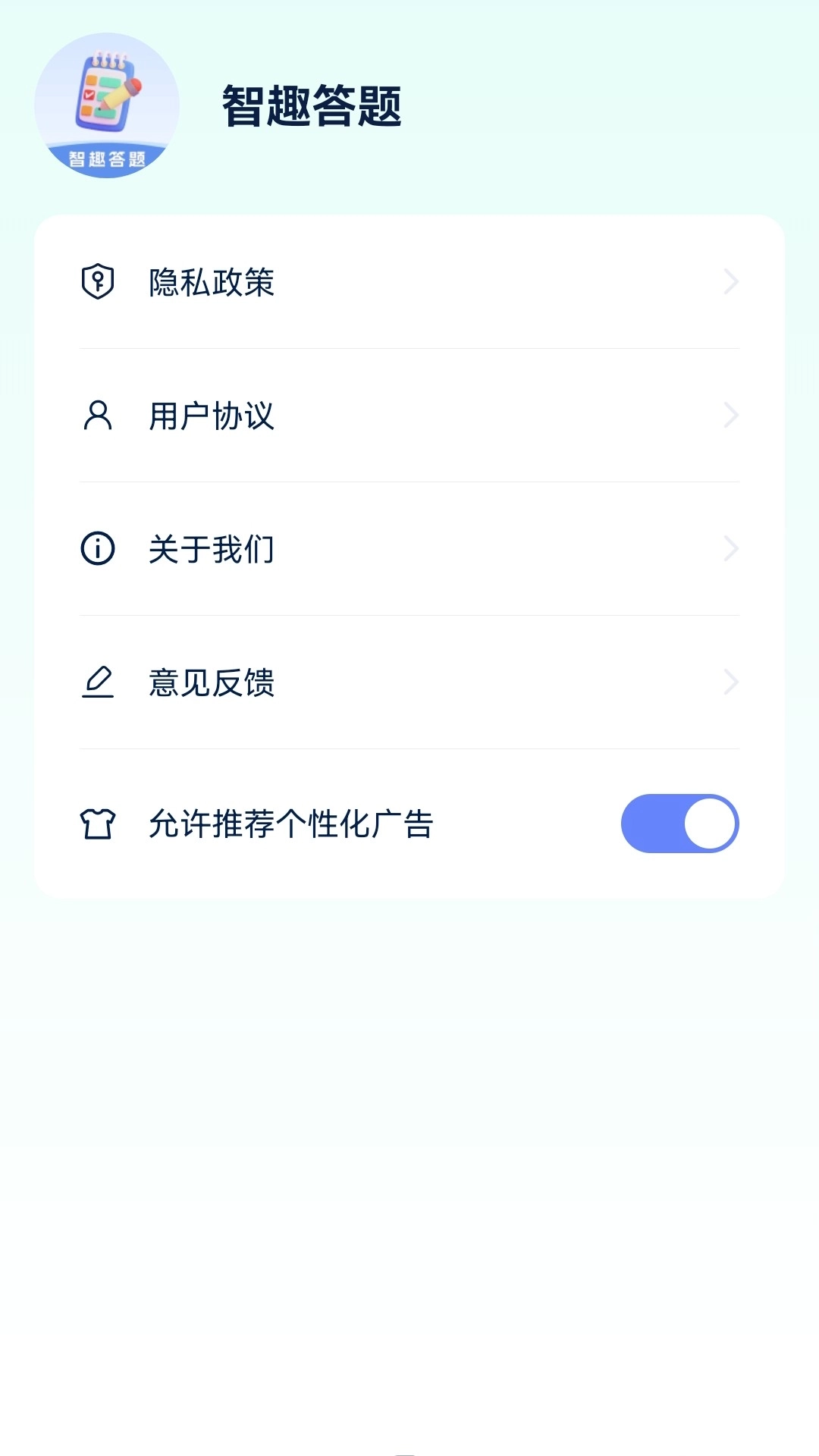
Task: Click the feedback pencil icon
Action: point(98,682)
